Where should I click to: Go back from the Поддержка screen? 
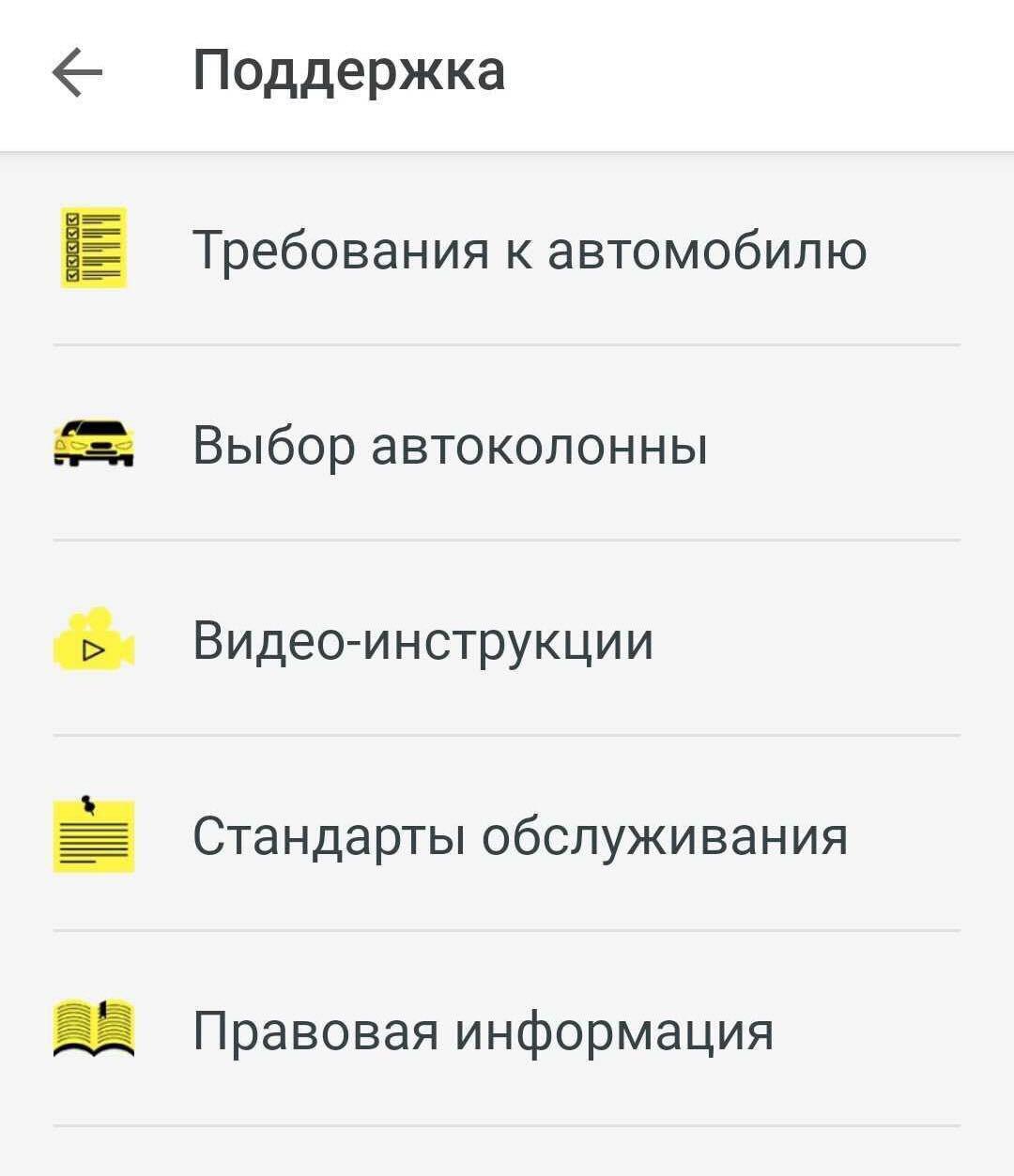coord(77,73)
